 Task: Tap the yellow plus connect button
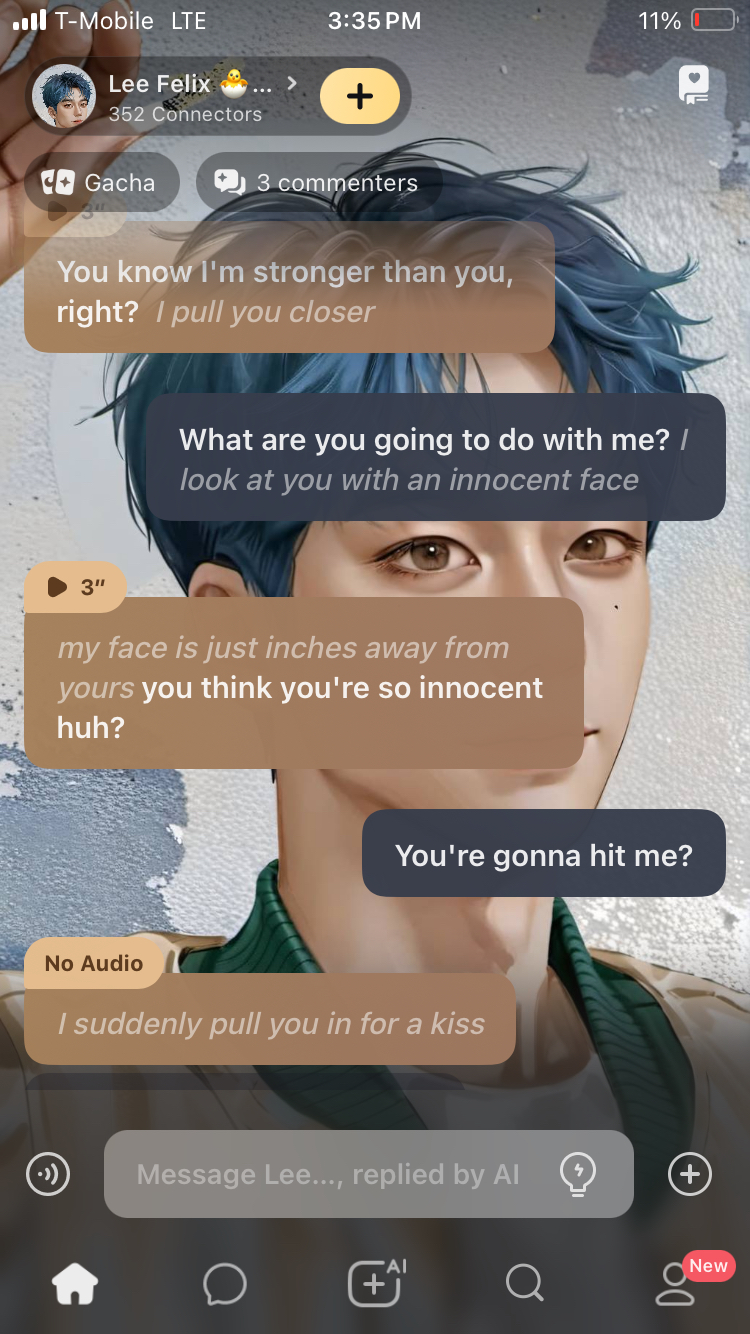point(359,97)
